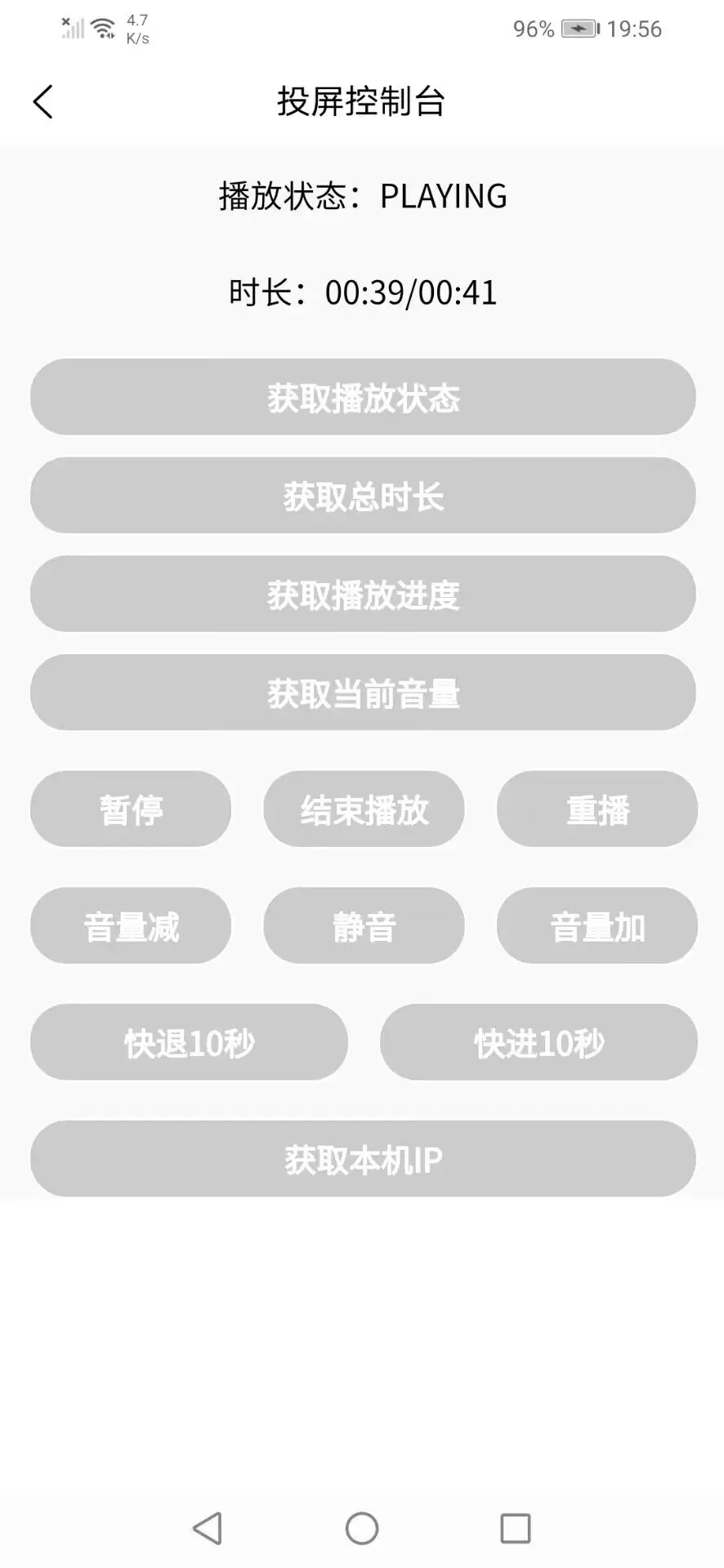Go back using the header arrow
The height and width of the screenshot is (1568, 724).
pos(43,102)
